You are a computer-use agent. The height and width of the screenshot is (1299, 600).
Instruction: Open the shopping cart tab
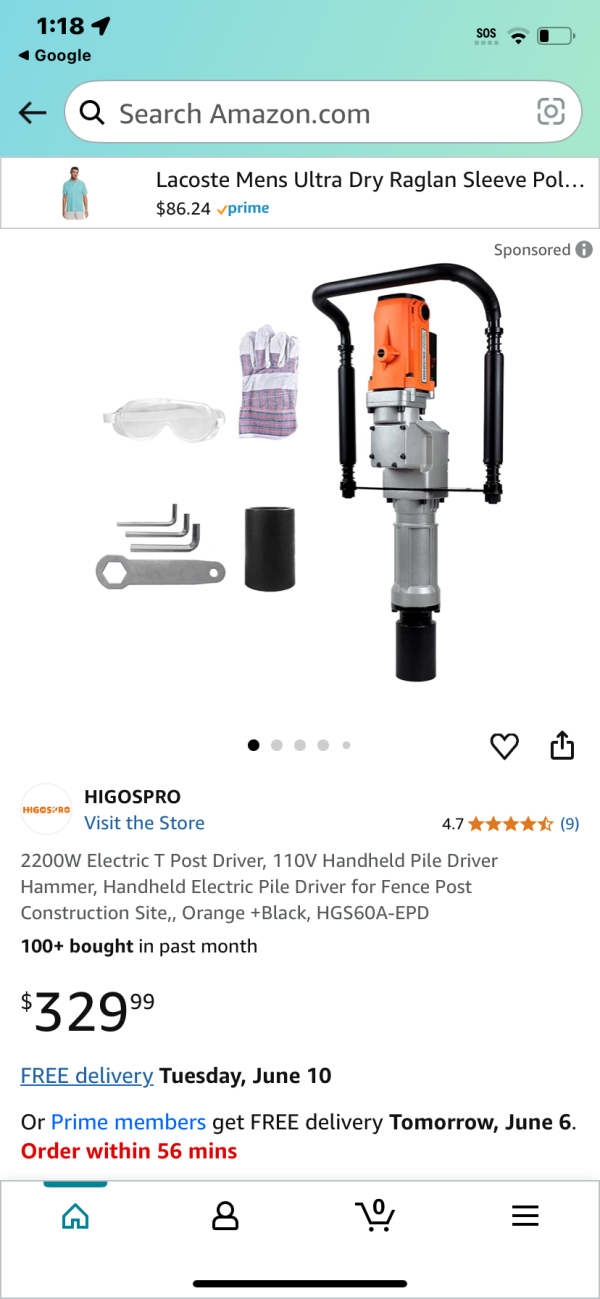(375, 1216)
